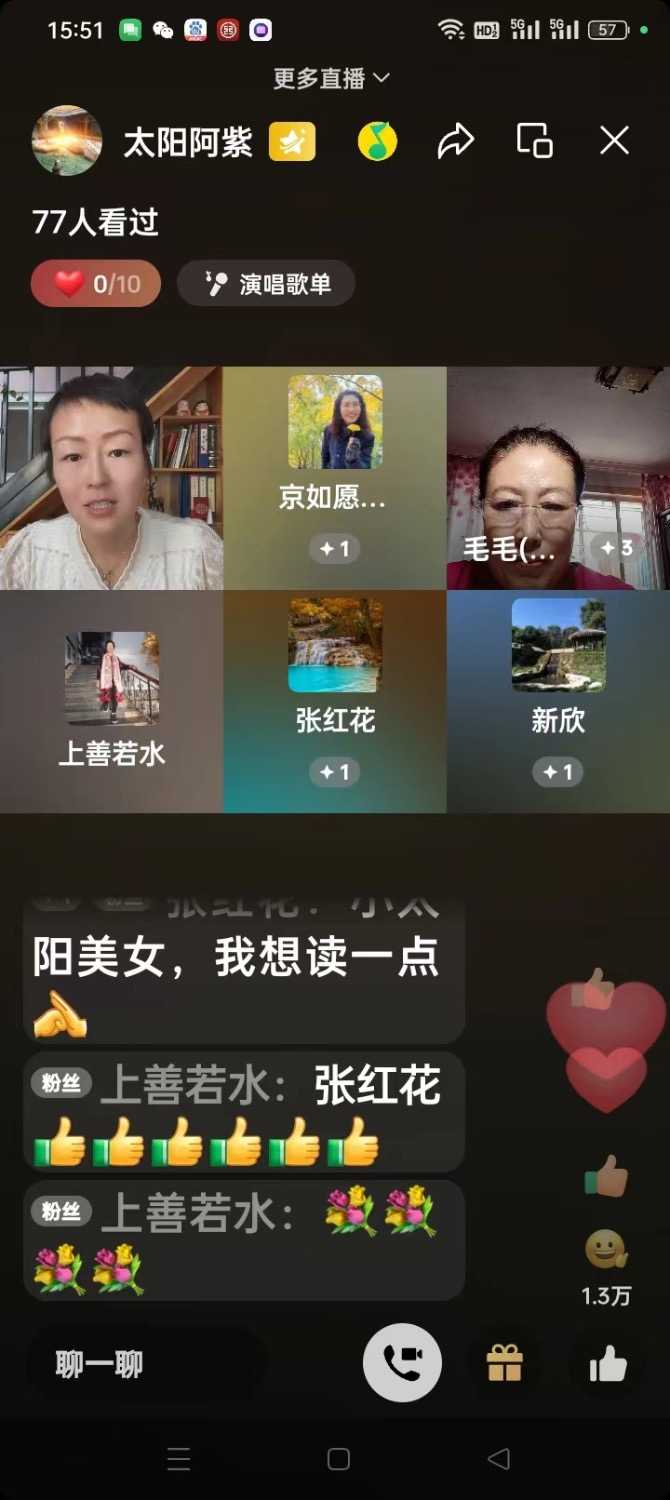The width and height of the screenshot is (670, 1500).
Task: Tap the heart 0/10 goal chip
Action: click(96, 285)
